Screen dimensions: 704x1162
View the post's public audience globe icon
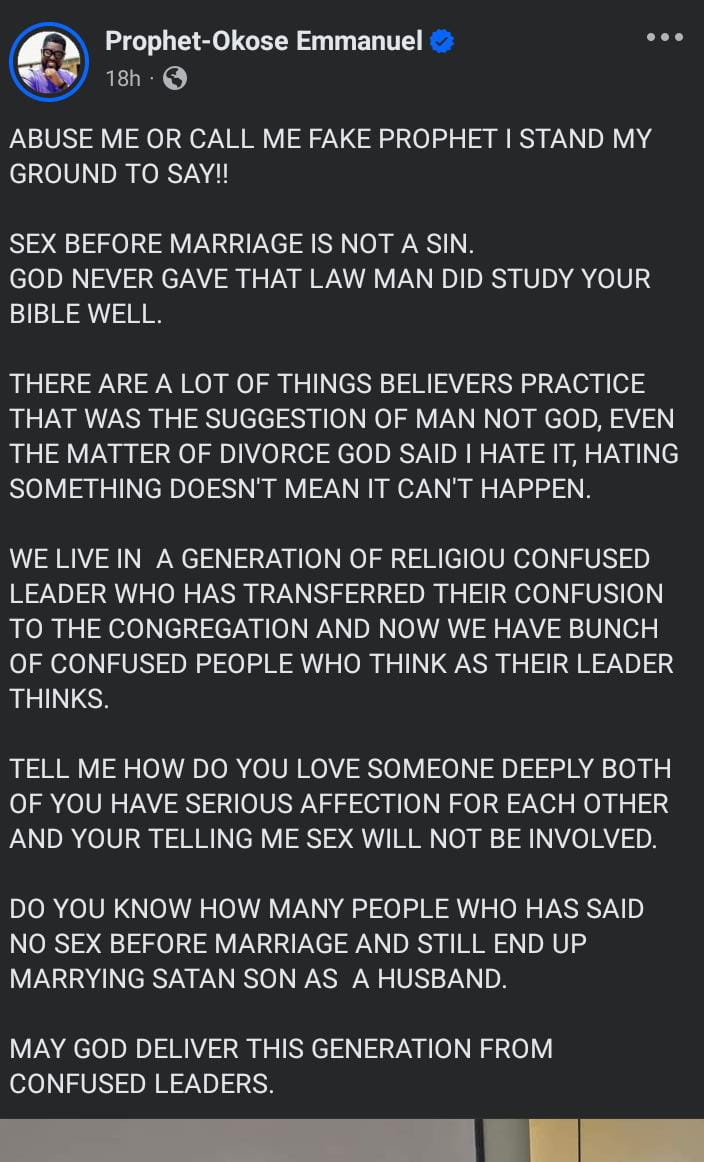[x=175, y=78]
